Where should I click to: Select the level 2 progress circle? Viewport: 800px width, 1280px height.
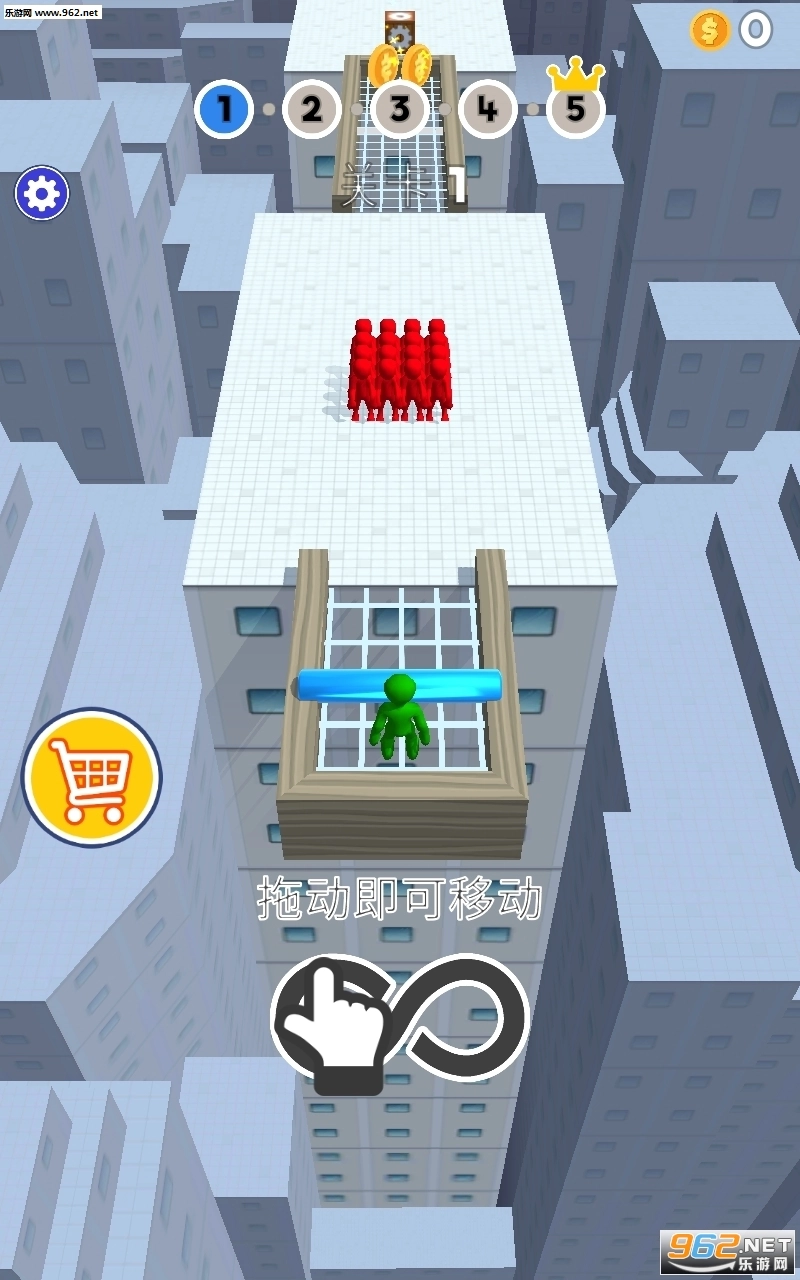(313, 111)
